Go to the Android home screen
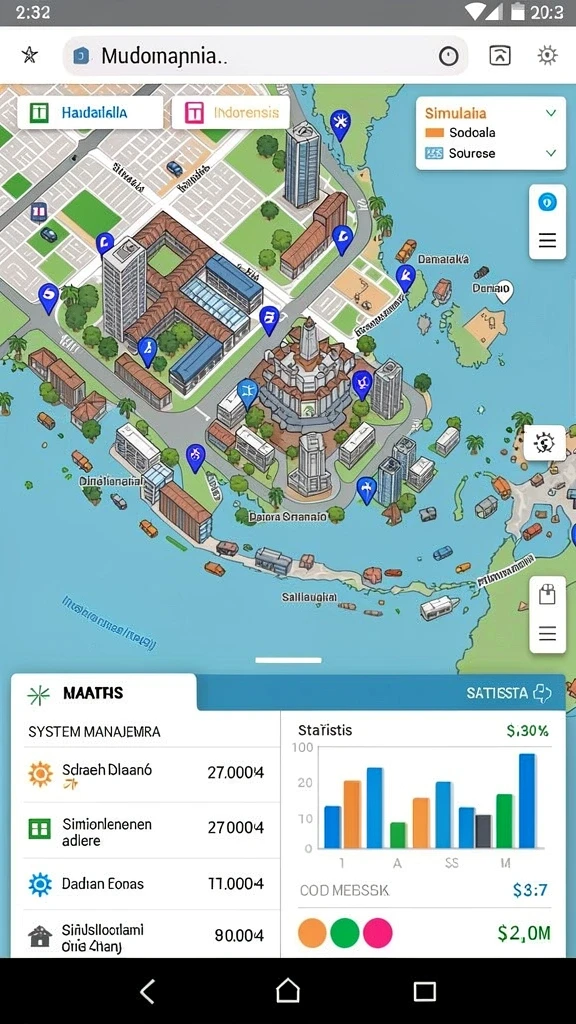 coord(287,991)
